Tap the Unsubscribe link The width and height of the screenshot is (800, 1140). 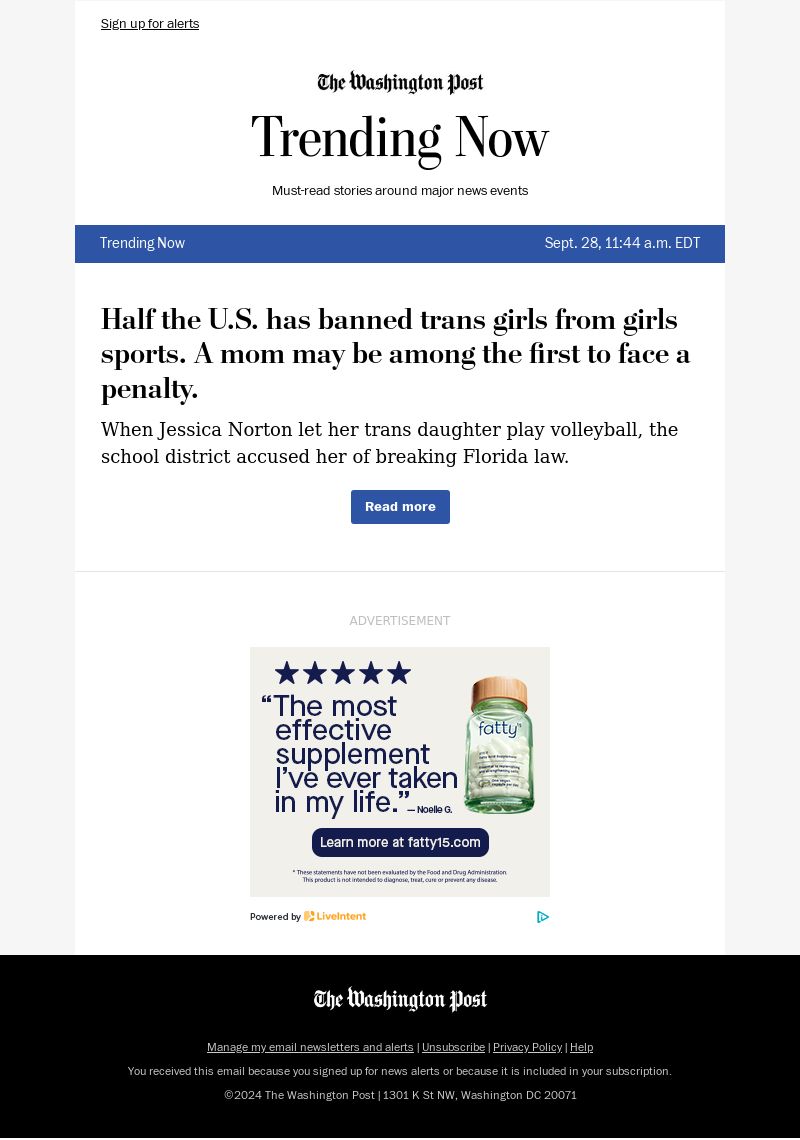pos(453,1047)
